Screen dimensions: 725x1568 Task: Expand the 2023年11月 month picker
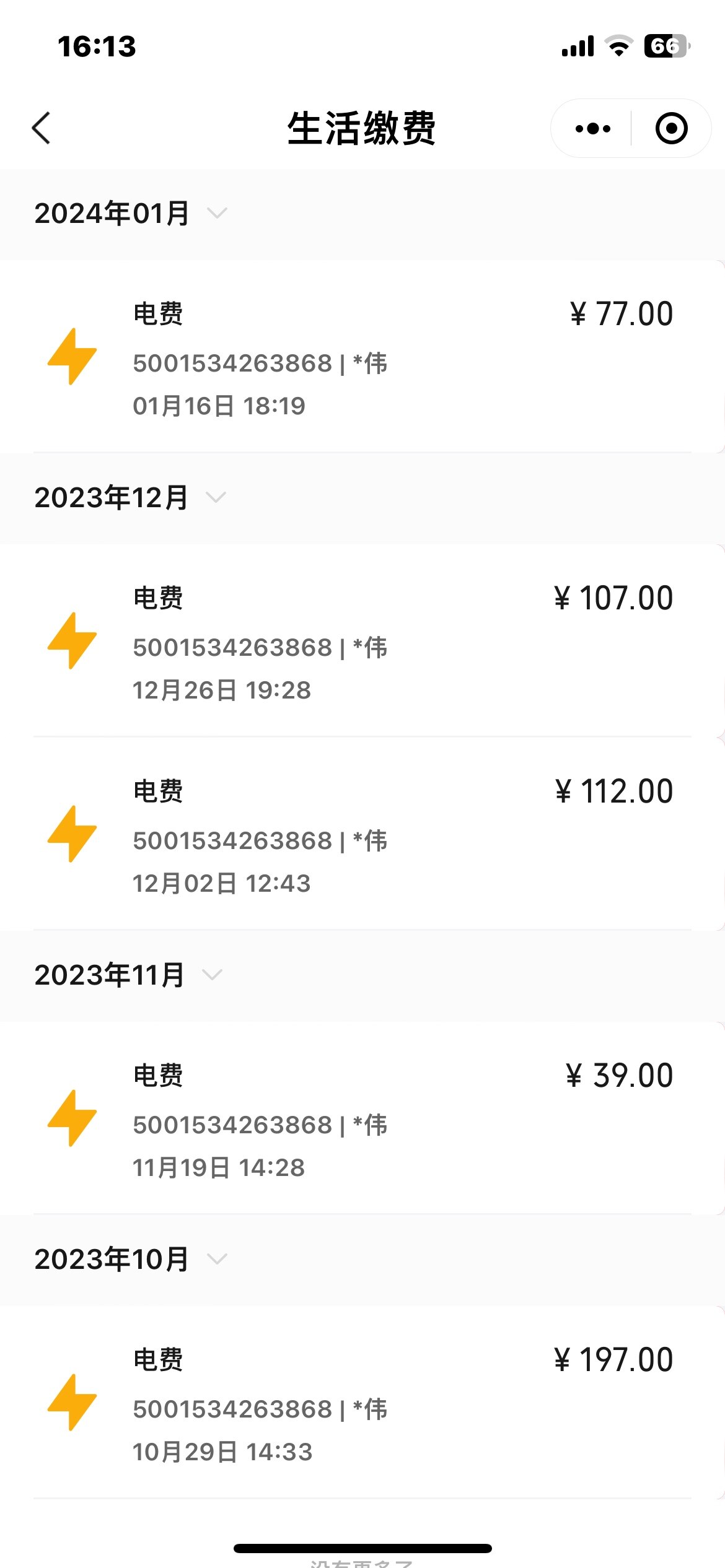click(x=128, y=975)
